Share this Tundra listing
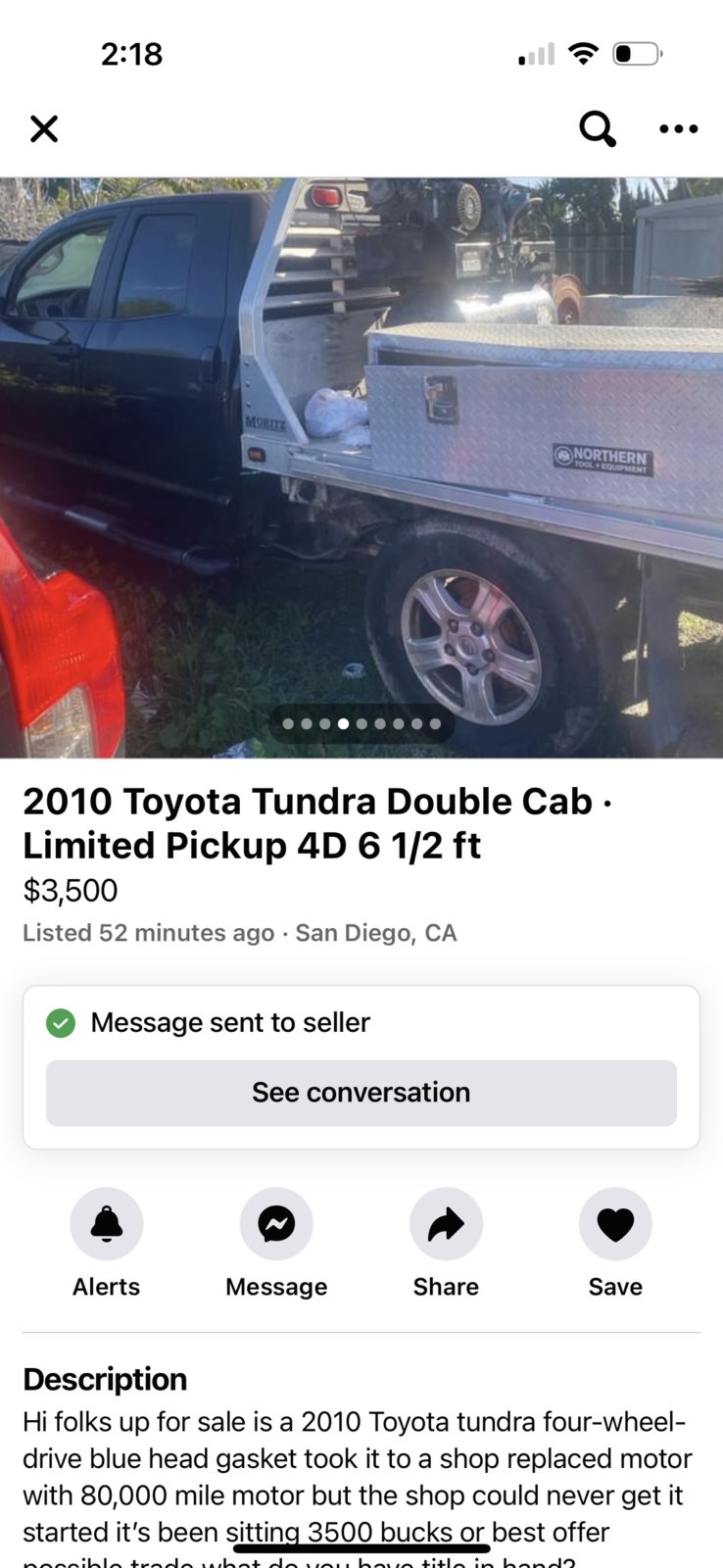Screen dimensions: 723x1568 (x=446, y=1224)
